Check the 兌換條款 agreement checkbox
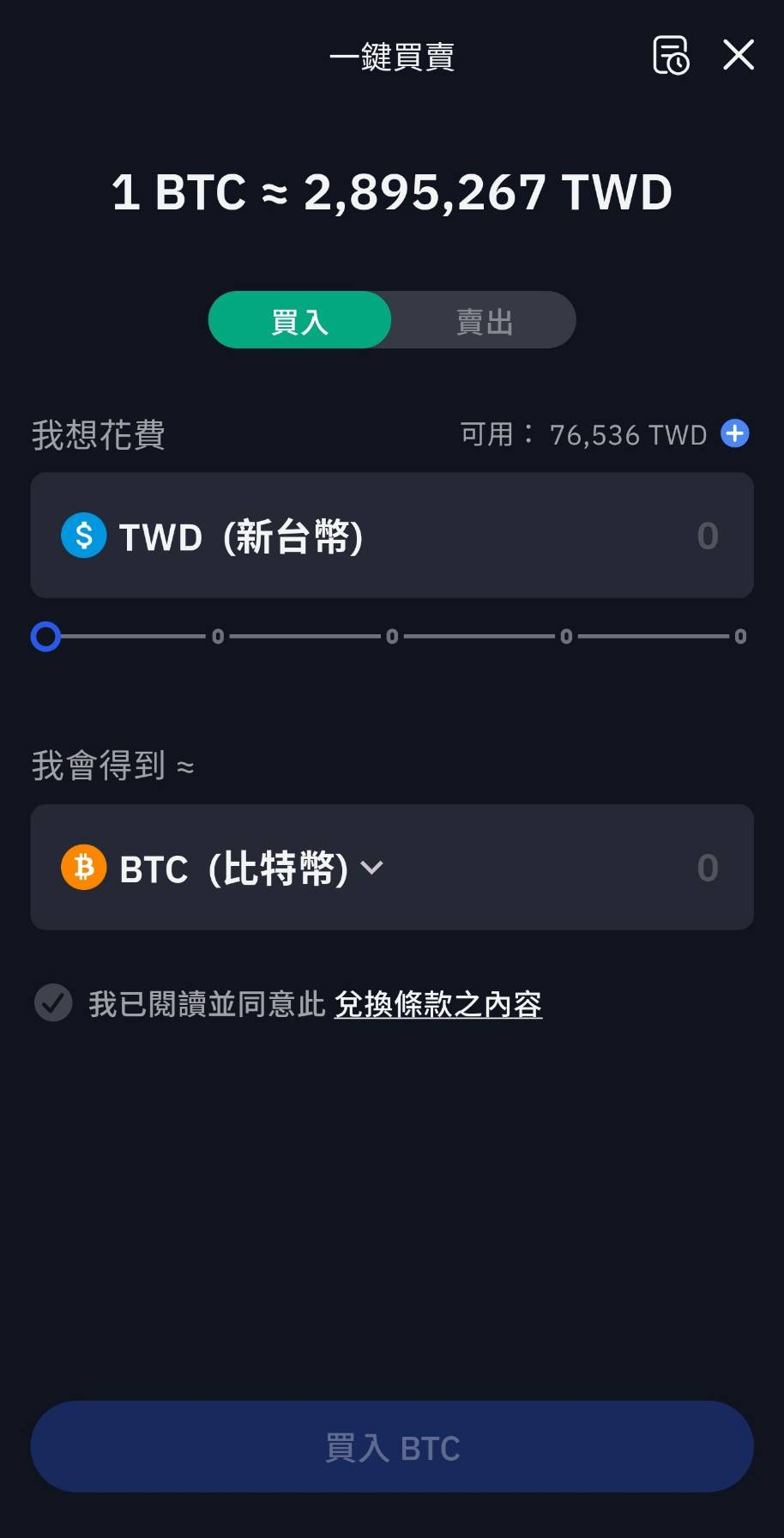The width and height of the screenshot is (784, 1538). [x=52, y=1002]
